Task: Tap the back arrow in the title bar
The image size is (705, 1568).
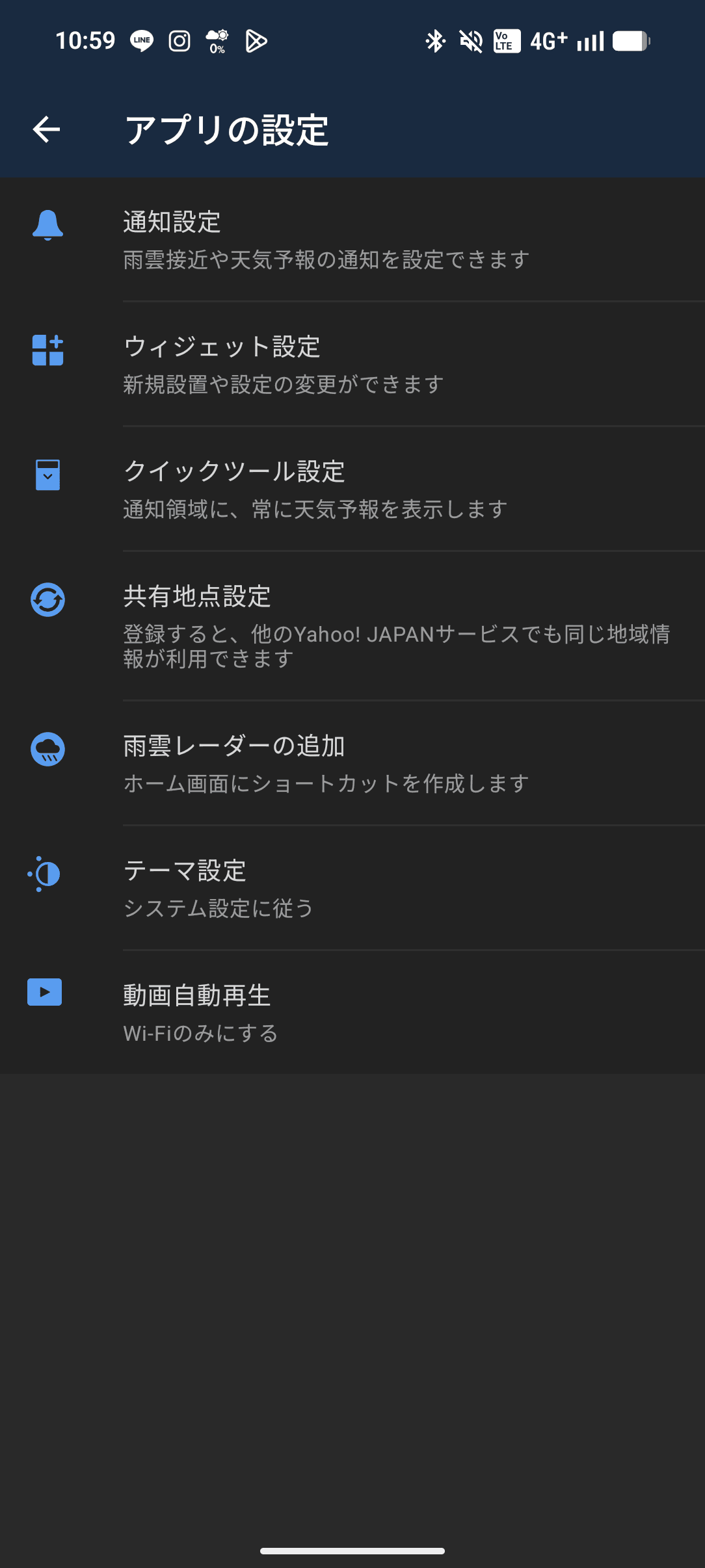Action: click(46, 129)
